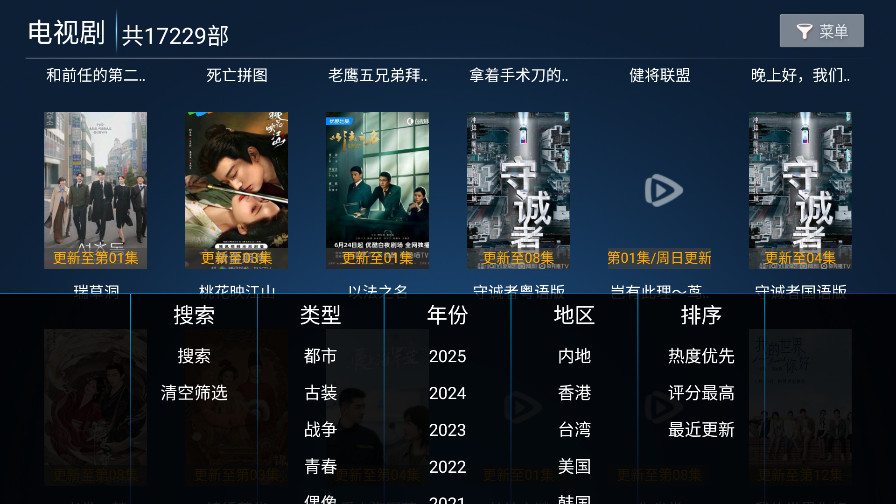The width and height of the screenshot is (896, 504).
Task: Choose 美国 region filter
Action: coord(574,466)
